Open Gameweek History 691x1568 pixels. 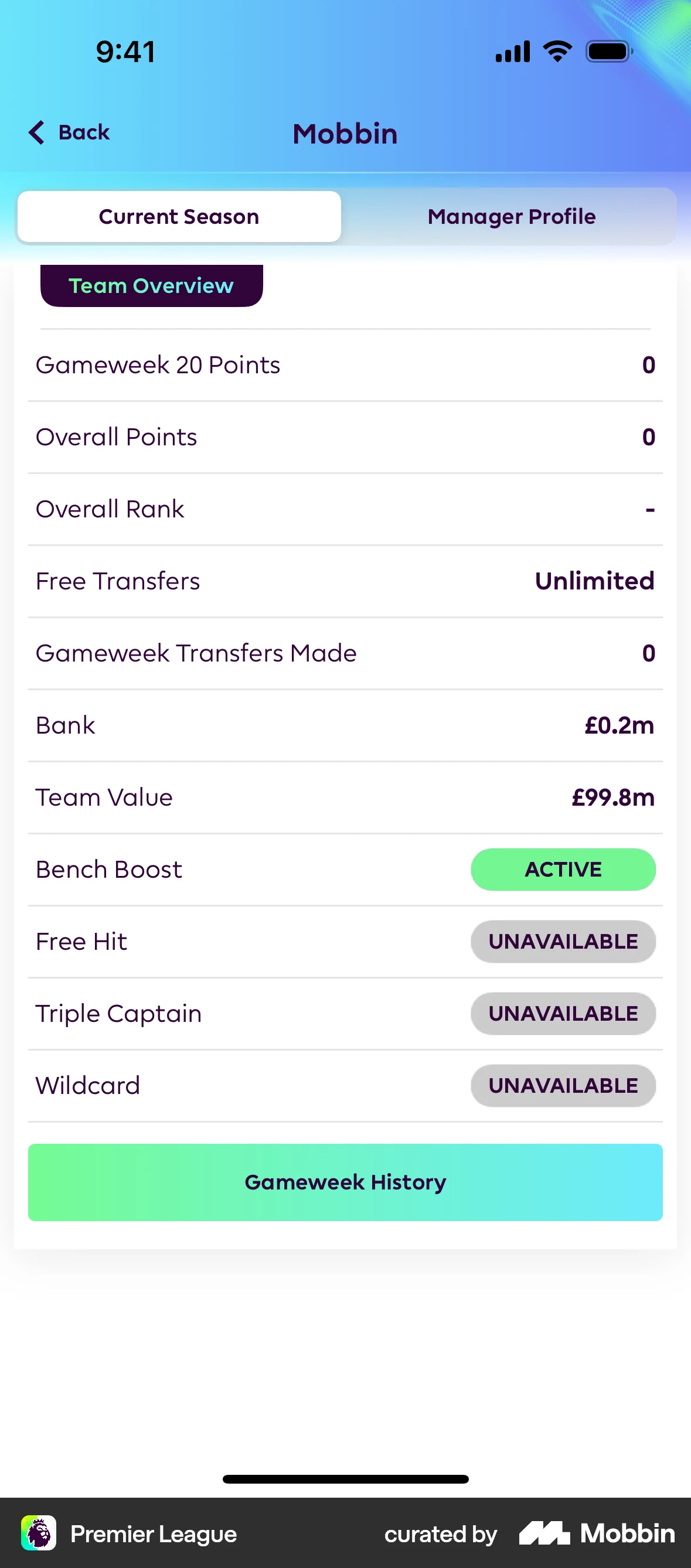pyautogui.click(x=345, y=1181)
